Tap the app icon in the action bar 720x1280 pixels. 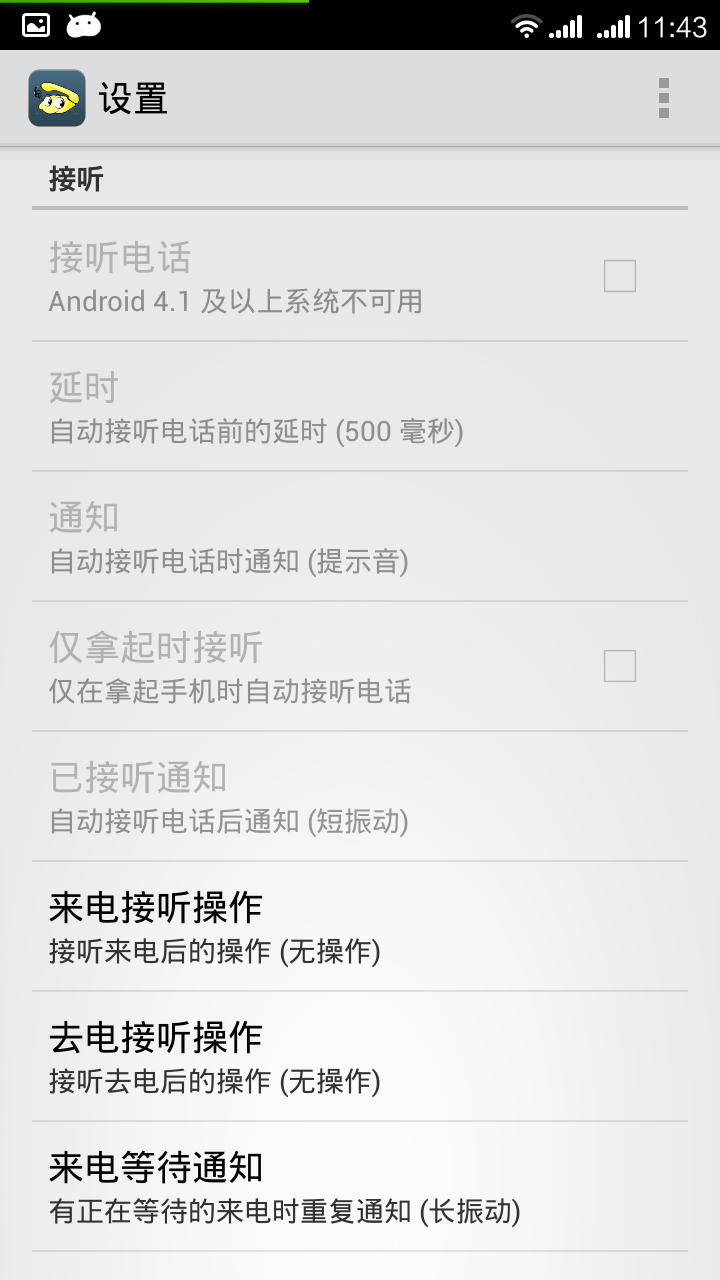[x=56, y=99]
